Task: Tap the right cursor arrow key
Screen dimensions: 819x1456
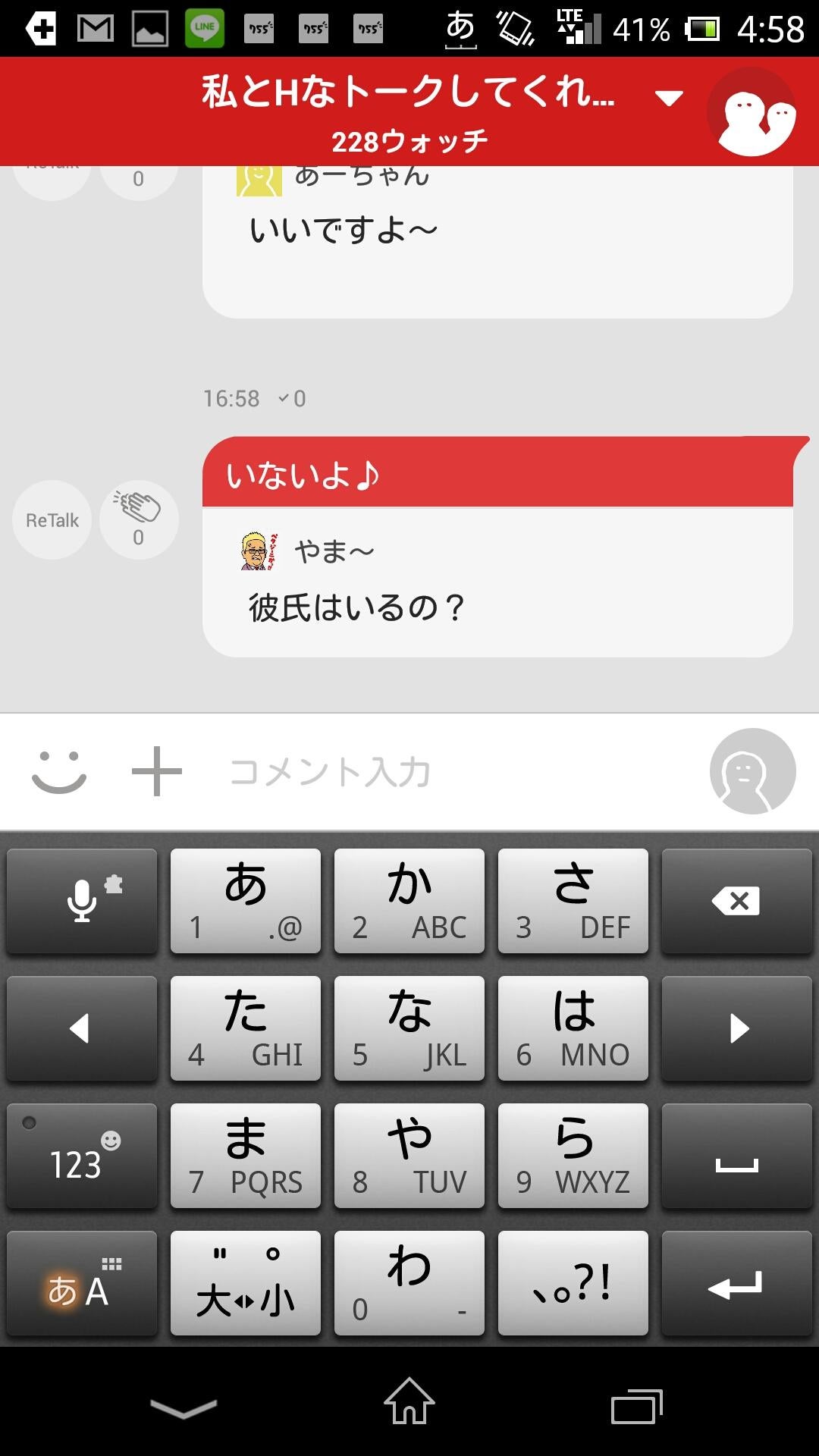Action: [736, 1028]
